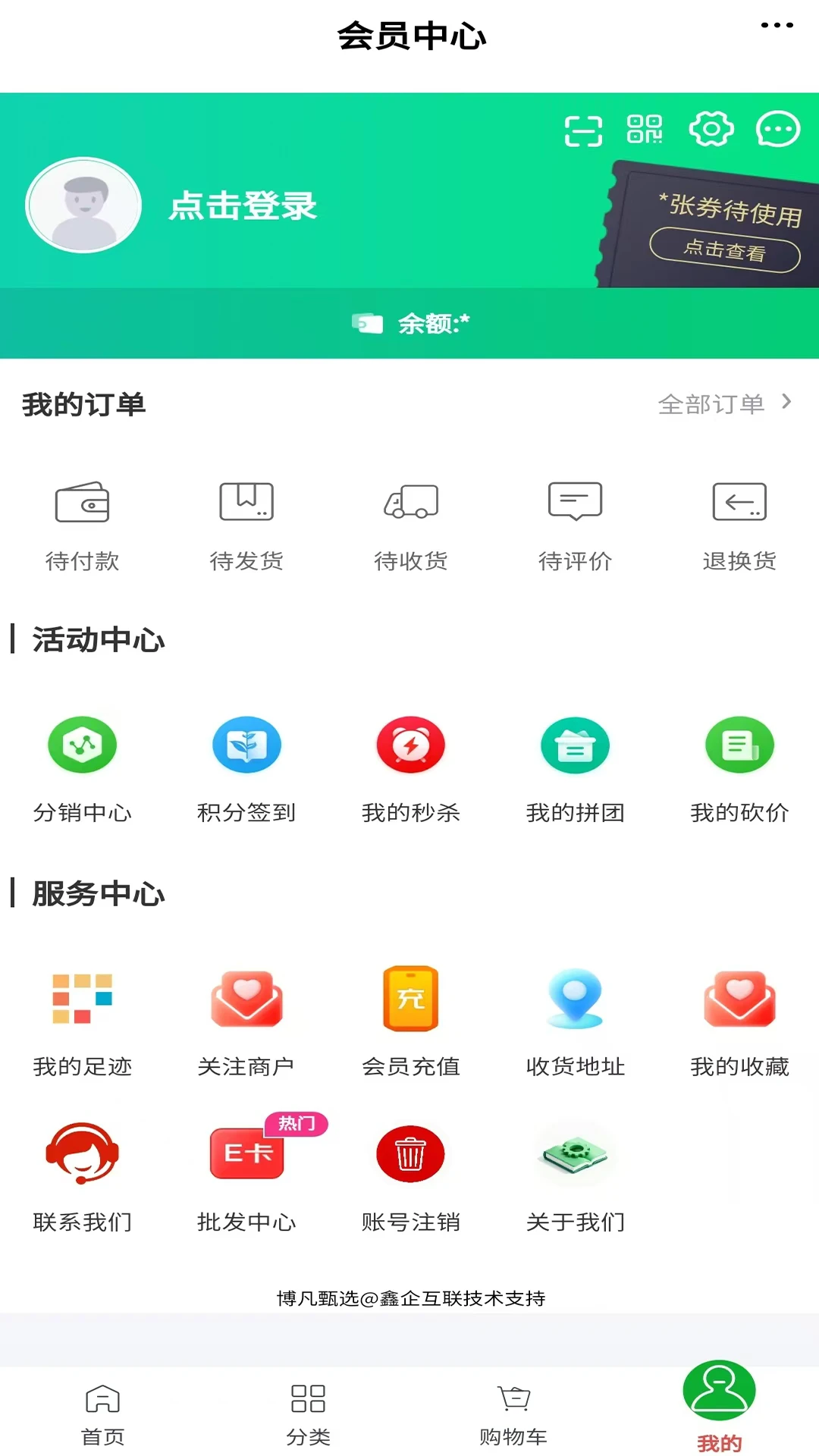Tap 点击登录 to log in
The image size is (819, 1456).
(x=244, y=206)
